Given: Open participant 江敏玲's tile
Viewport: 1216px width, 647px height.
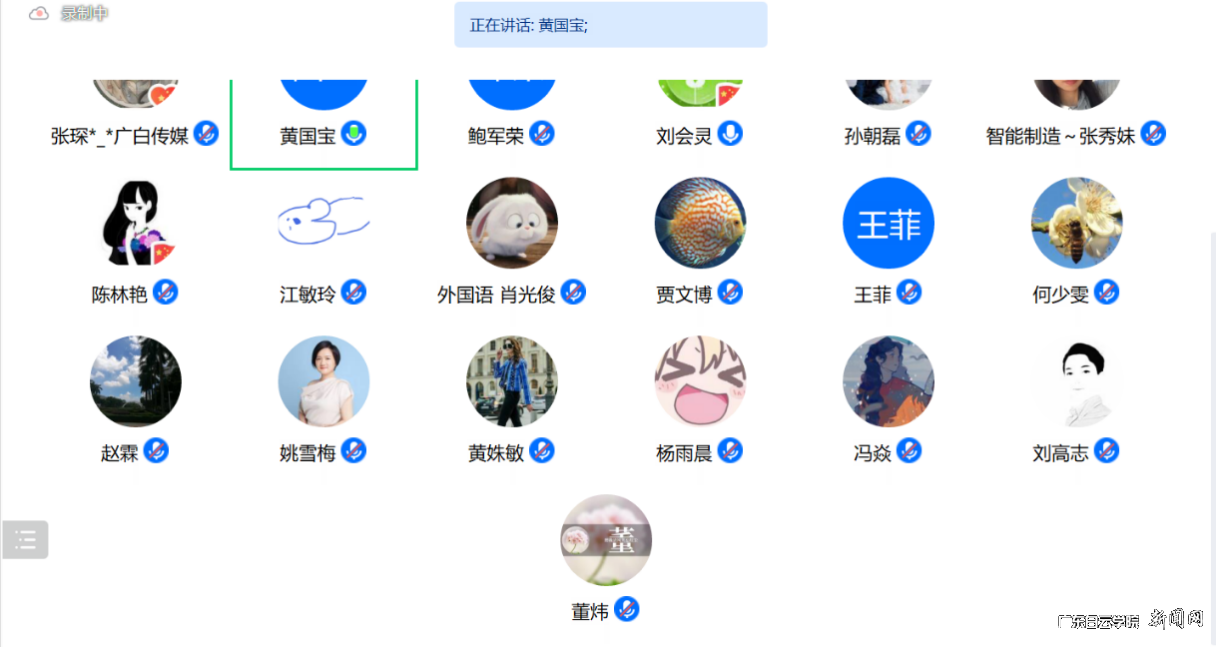Looking at the screenshot, I should click(323, 224).
